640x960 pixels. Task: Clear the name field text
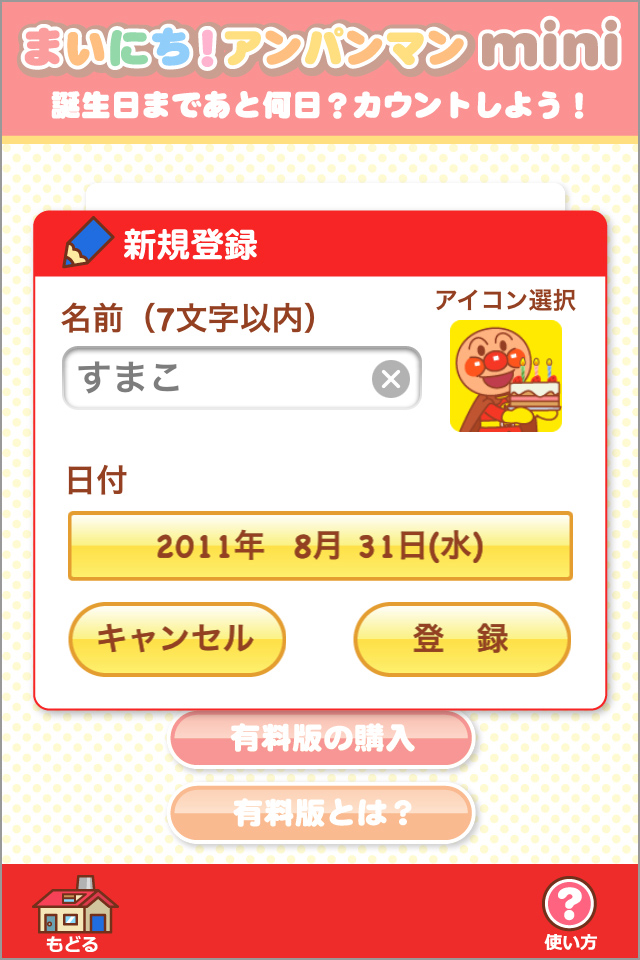(x=391, y=380)
